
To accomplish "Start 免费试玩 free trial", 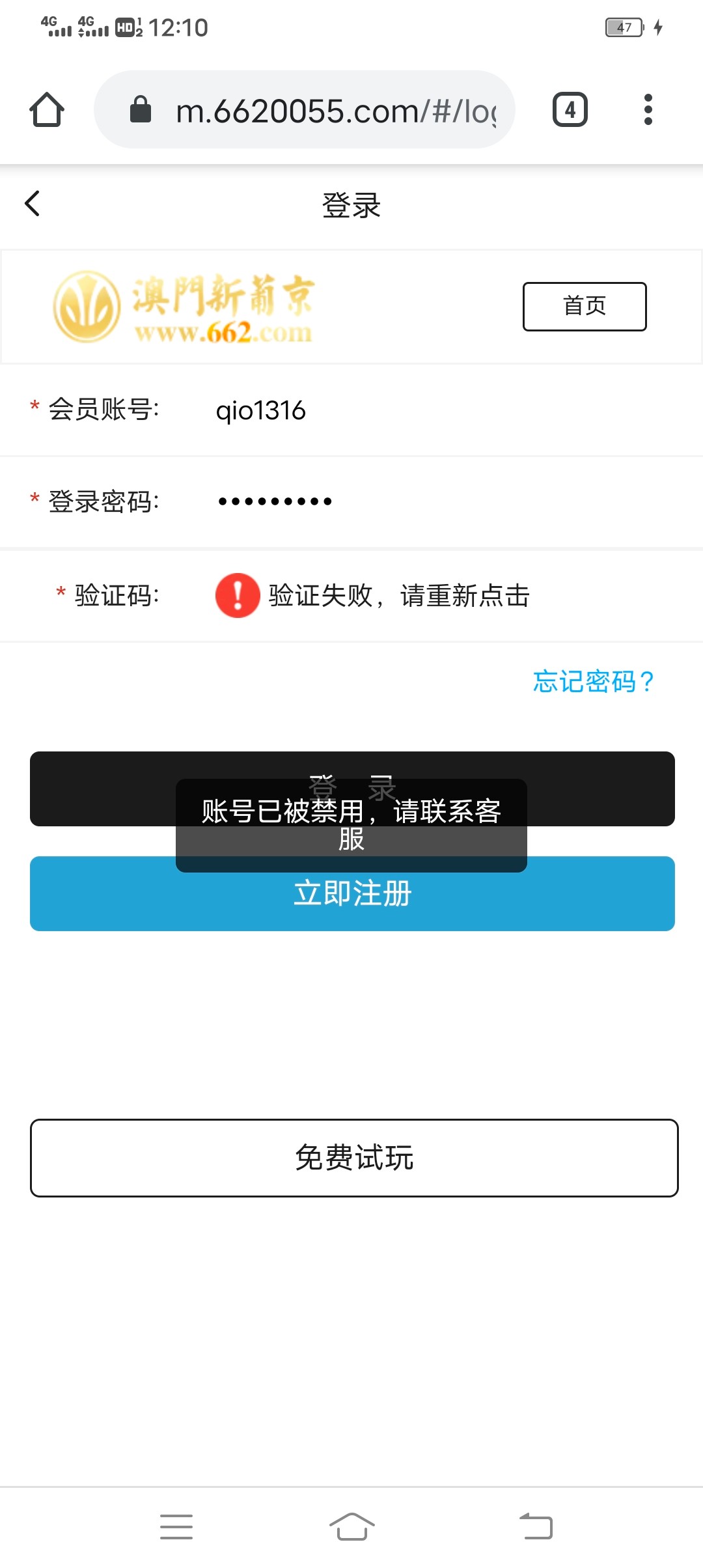I will point(354,1158).
